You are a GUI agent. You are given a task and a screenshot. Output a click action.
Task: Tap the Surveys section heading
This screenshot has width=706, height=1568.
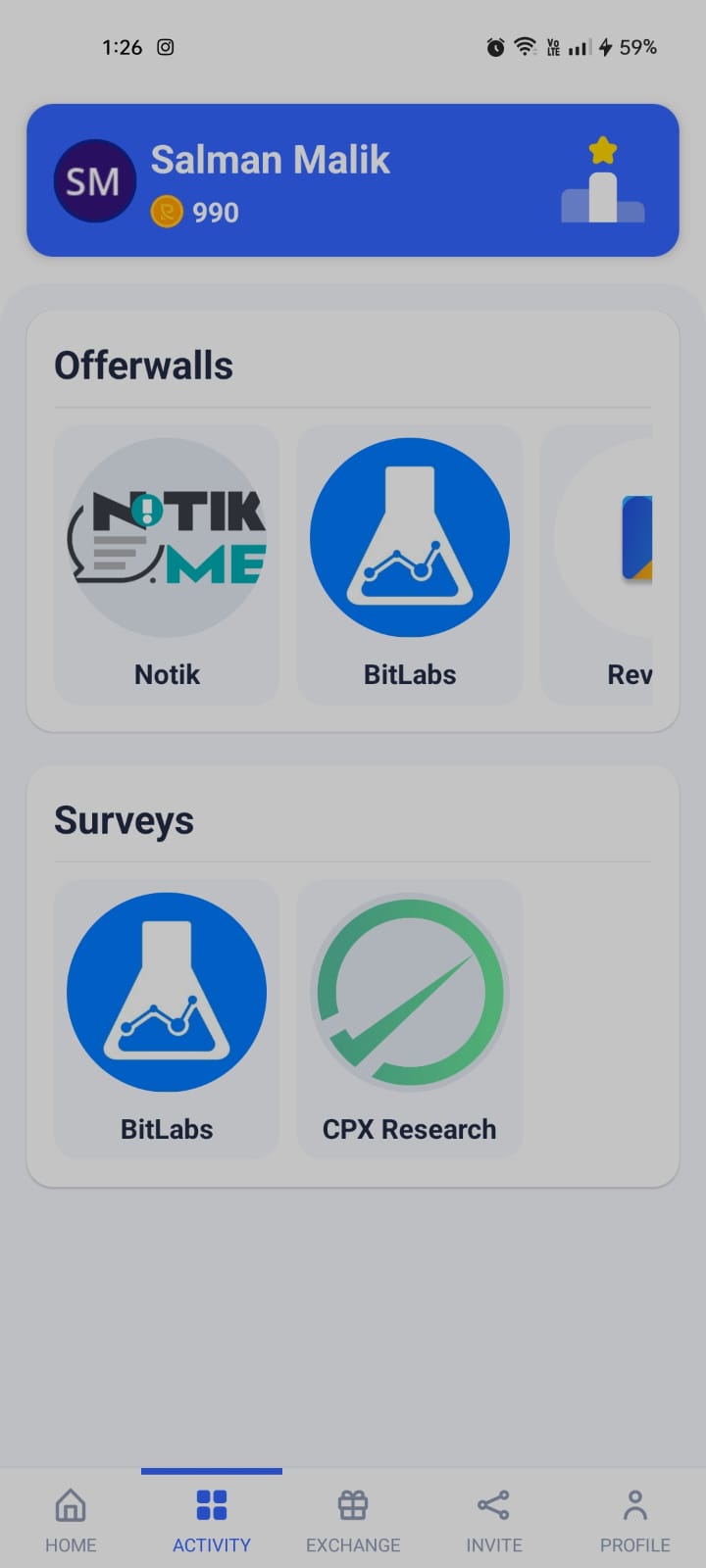[x=125, y=820]
